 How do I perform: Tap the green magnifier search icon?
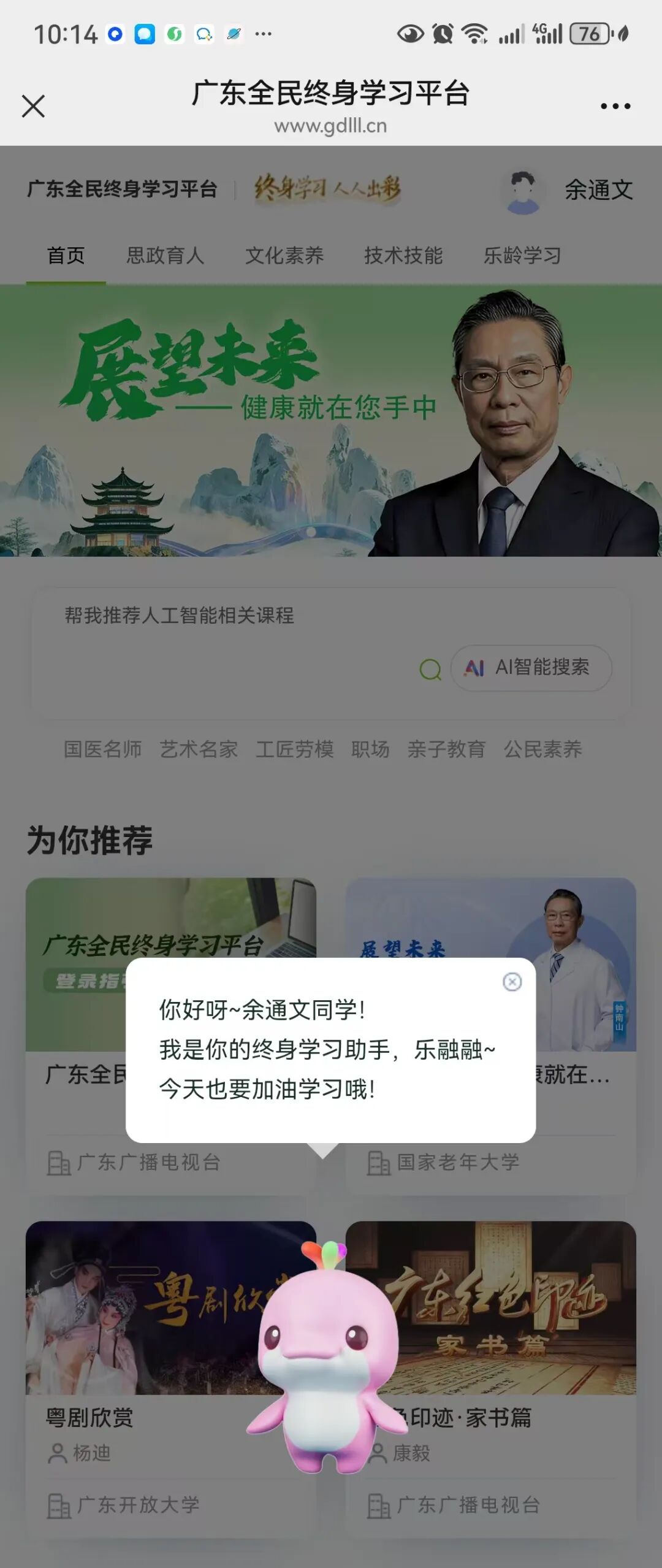click(x=429, y=670)
